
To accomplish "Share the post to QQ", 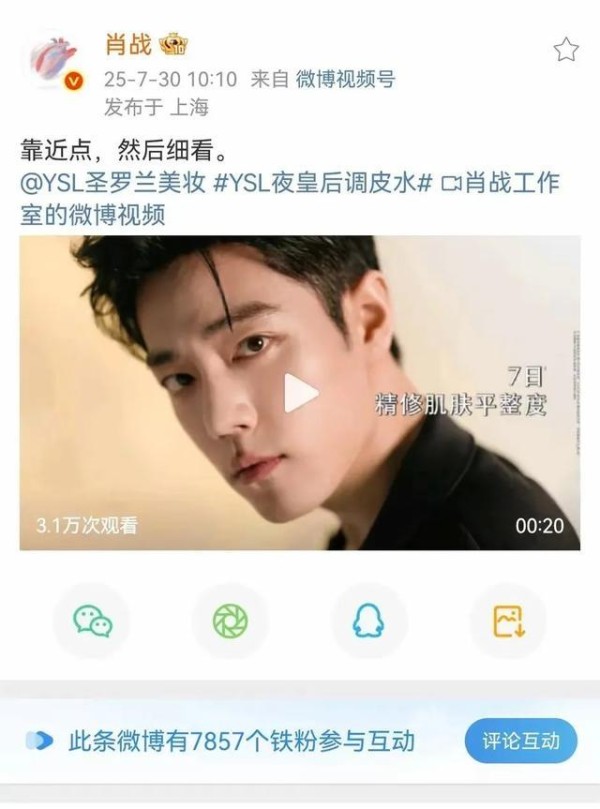I will 369,621.
